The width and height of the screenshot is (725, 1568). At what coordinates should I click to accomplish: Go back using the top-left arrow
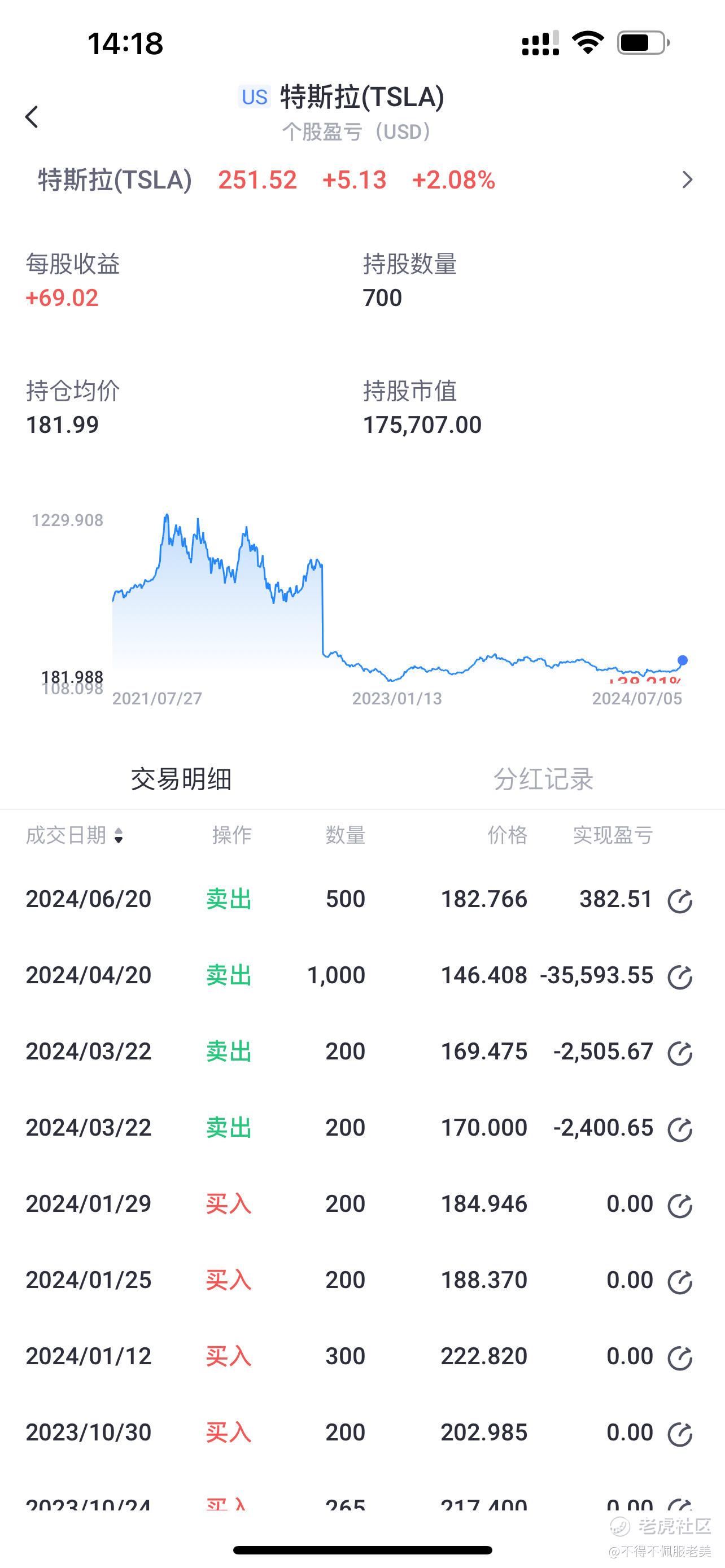[32, 117]
